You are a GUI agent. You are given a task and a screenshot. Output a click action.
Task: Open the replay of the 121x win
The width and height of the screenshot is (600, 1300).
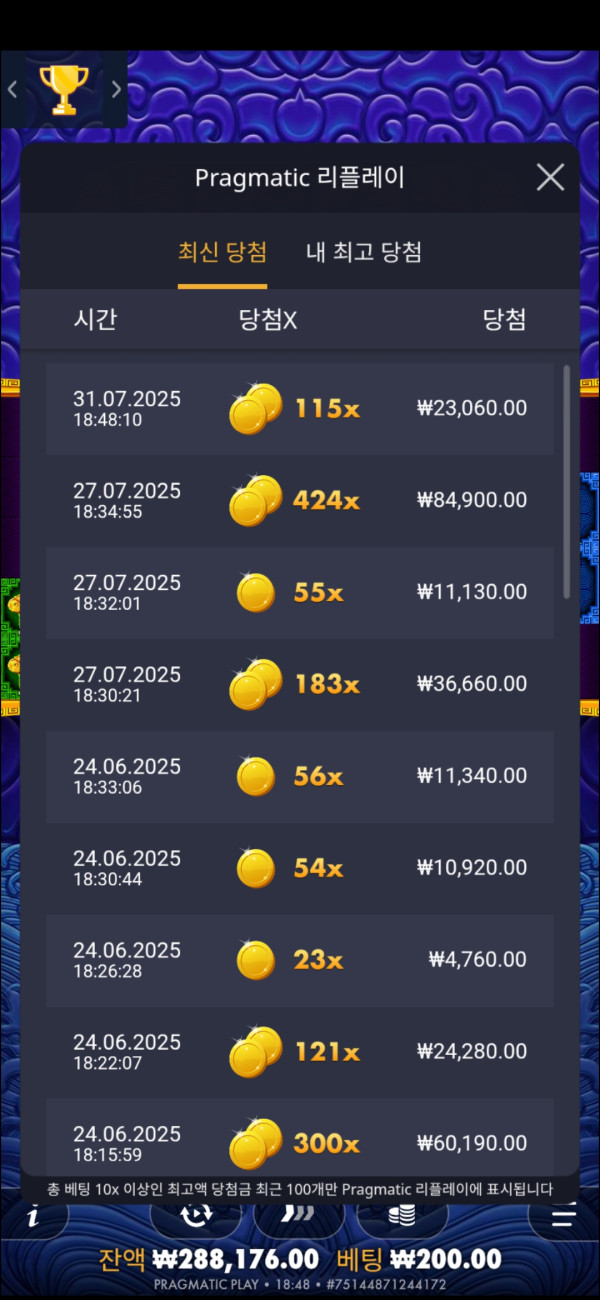coord(299,1052)
